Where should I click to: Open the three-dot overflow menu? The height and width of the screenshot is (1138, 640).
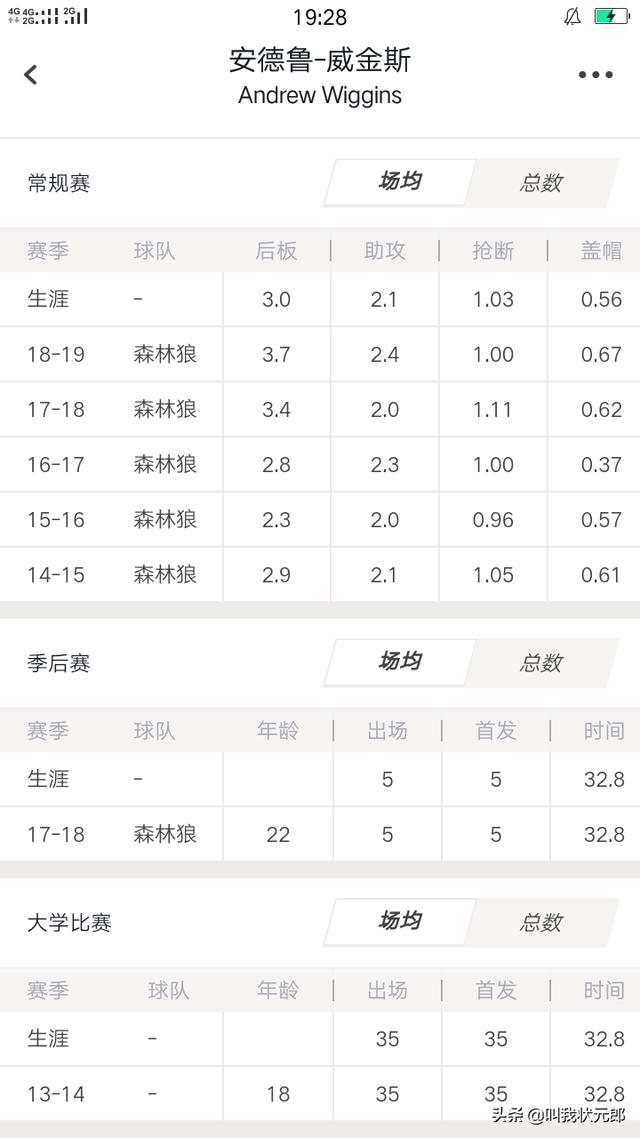point(596,75)
